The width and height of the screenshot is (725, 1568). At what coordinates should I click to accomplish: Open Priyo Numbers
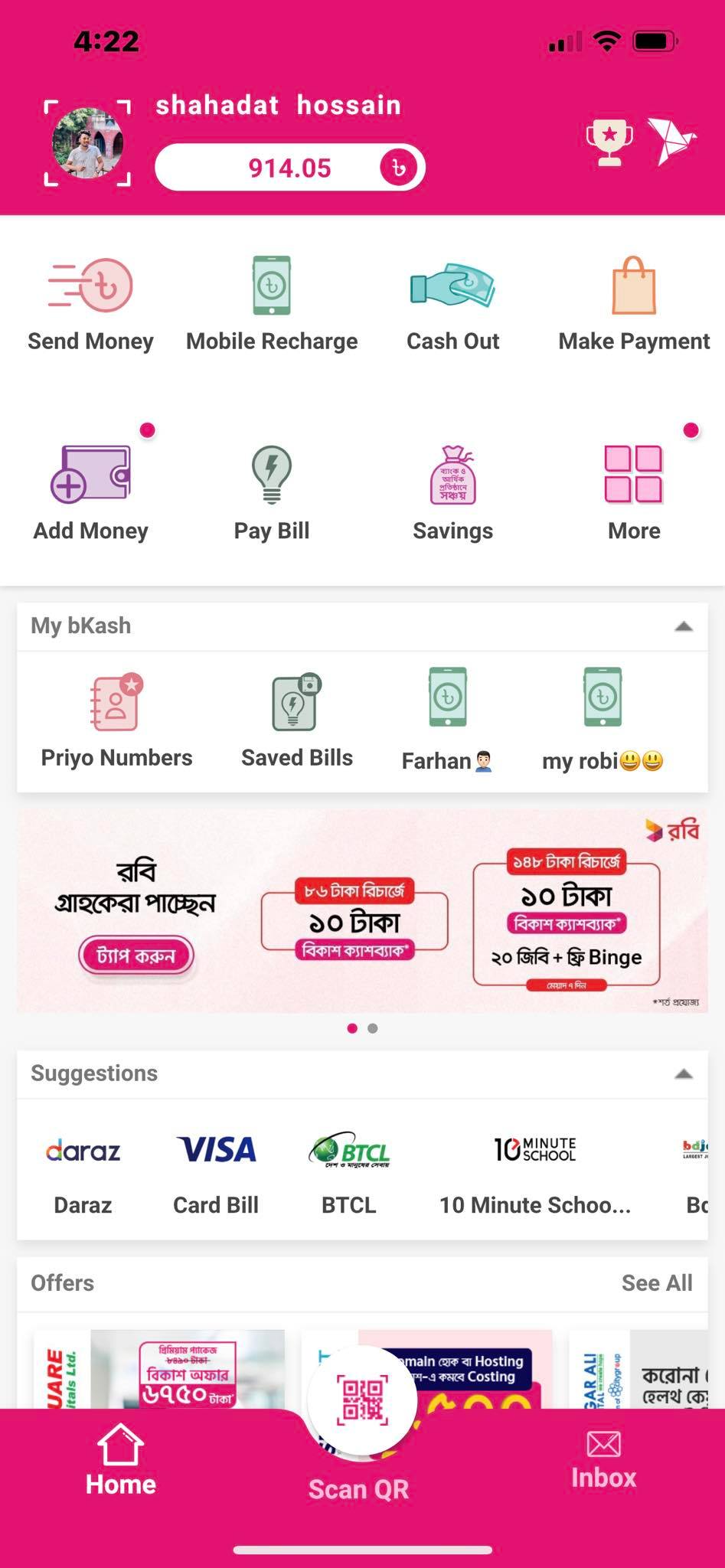[x=116, y=721]
